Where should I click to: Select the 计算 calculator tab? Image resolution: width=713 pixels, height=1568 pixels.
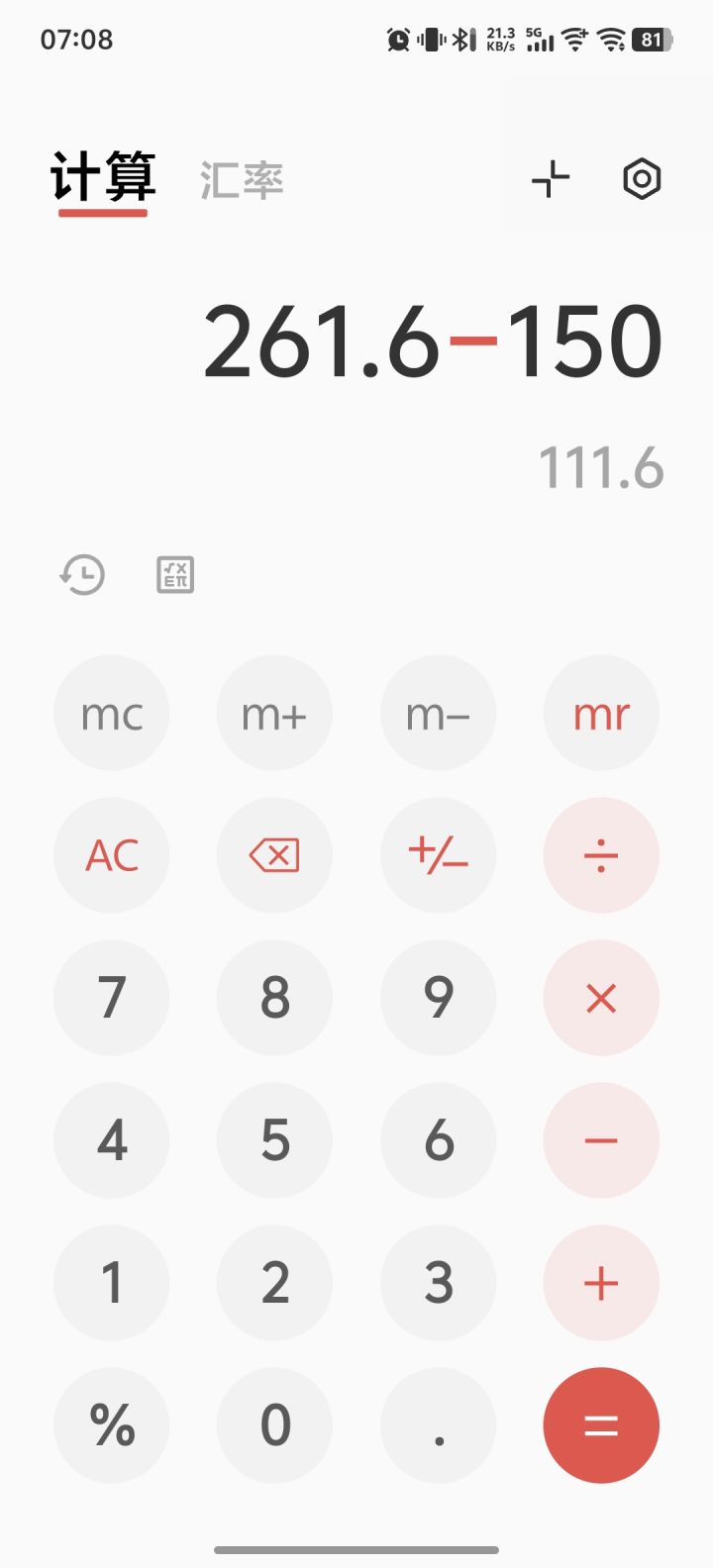pos(103,179)
